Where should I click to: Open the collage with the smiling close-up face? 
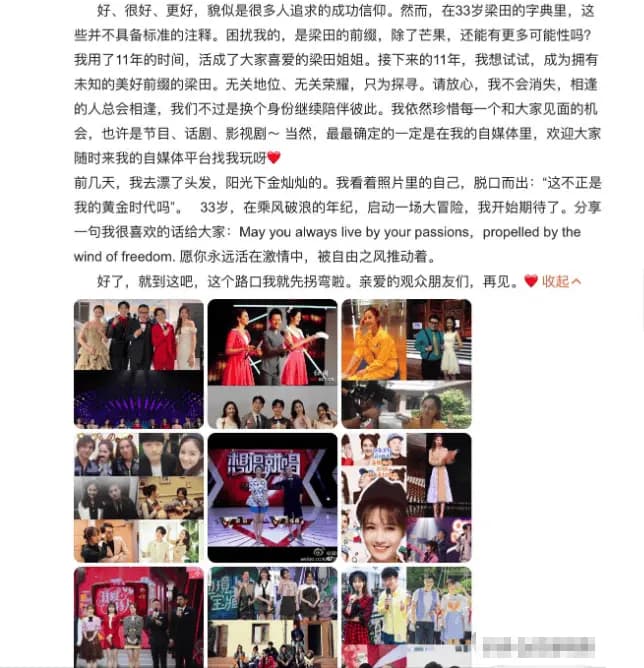406,497
